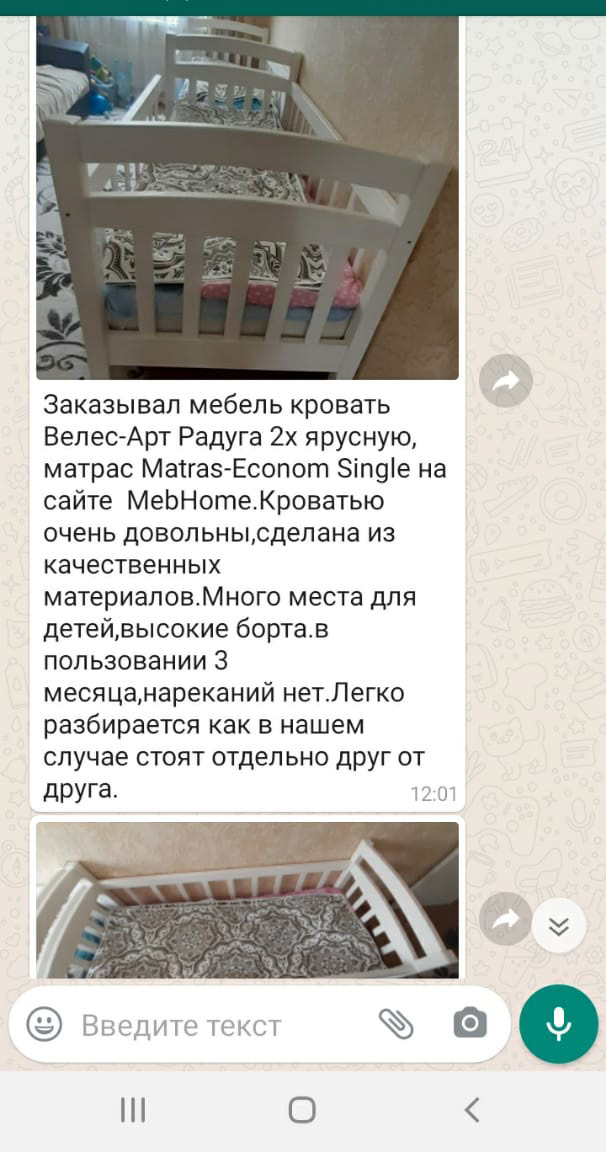Open the camera from the message bar

pos(469,1023)
